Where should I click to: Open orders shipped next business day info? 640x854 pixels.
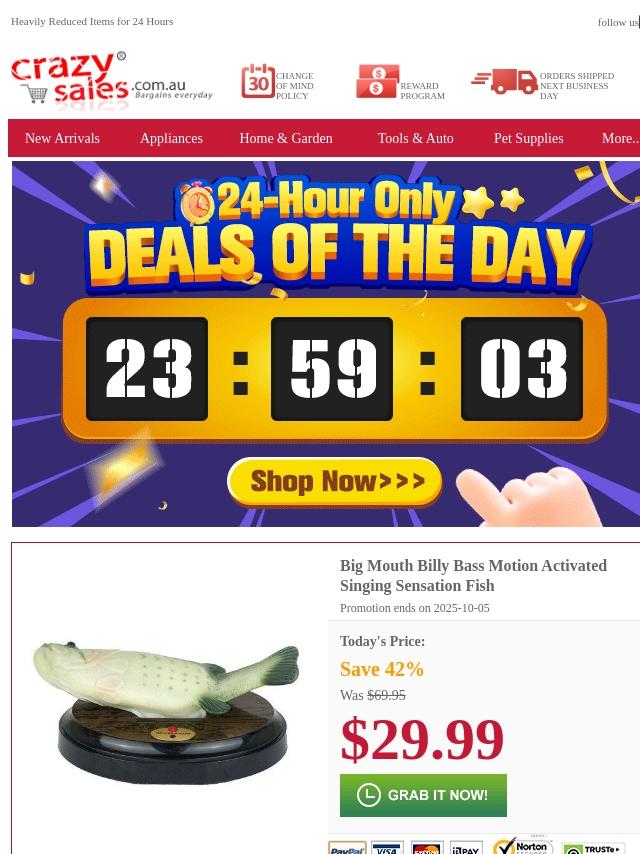543,84
